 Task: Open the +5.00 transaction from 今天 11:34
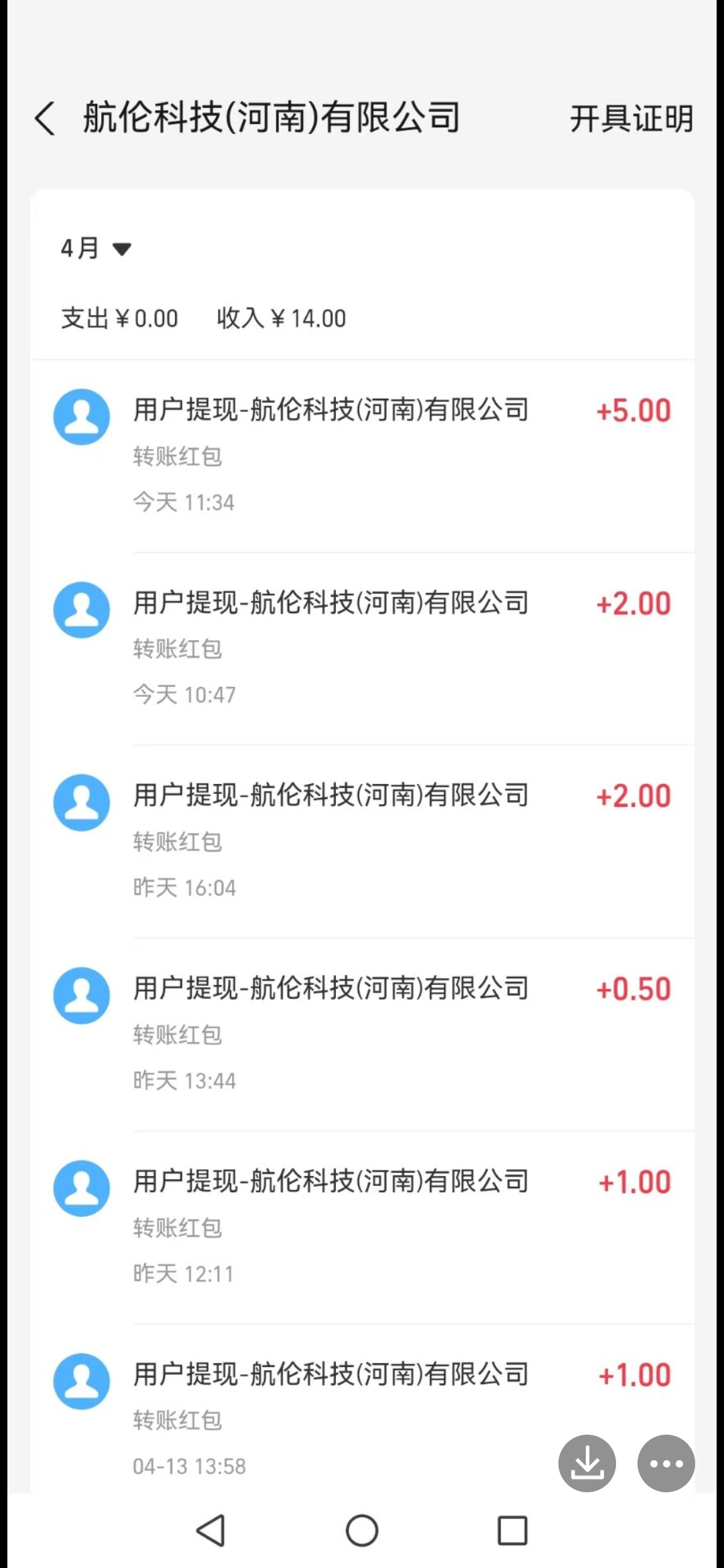(x=362, y=456)
